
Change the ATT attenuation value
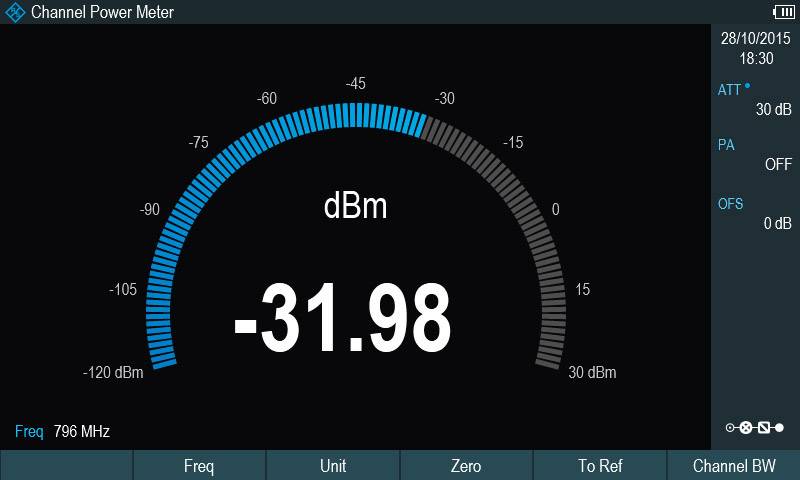pos(755,100)
